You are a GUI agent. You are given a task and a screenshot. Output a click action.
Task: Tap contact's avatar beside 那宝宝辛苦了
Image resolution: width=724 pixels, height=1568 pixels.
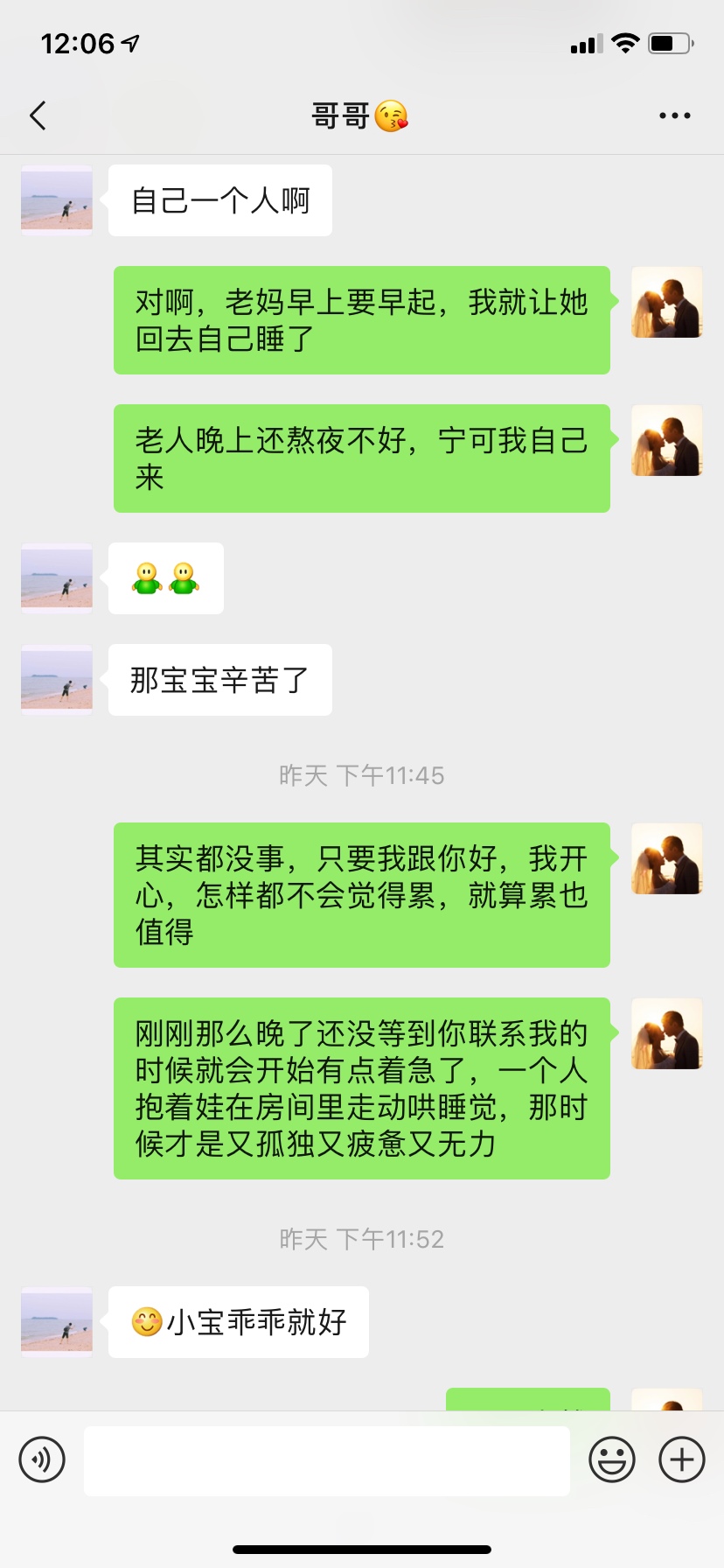(57, 680)
